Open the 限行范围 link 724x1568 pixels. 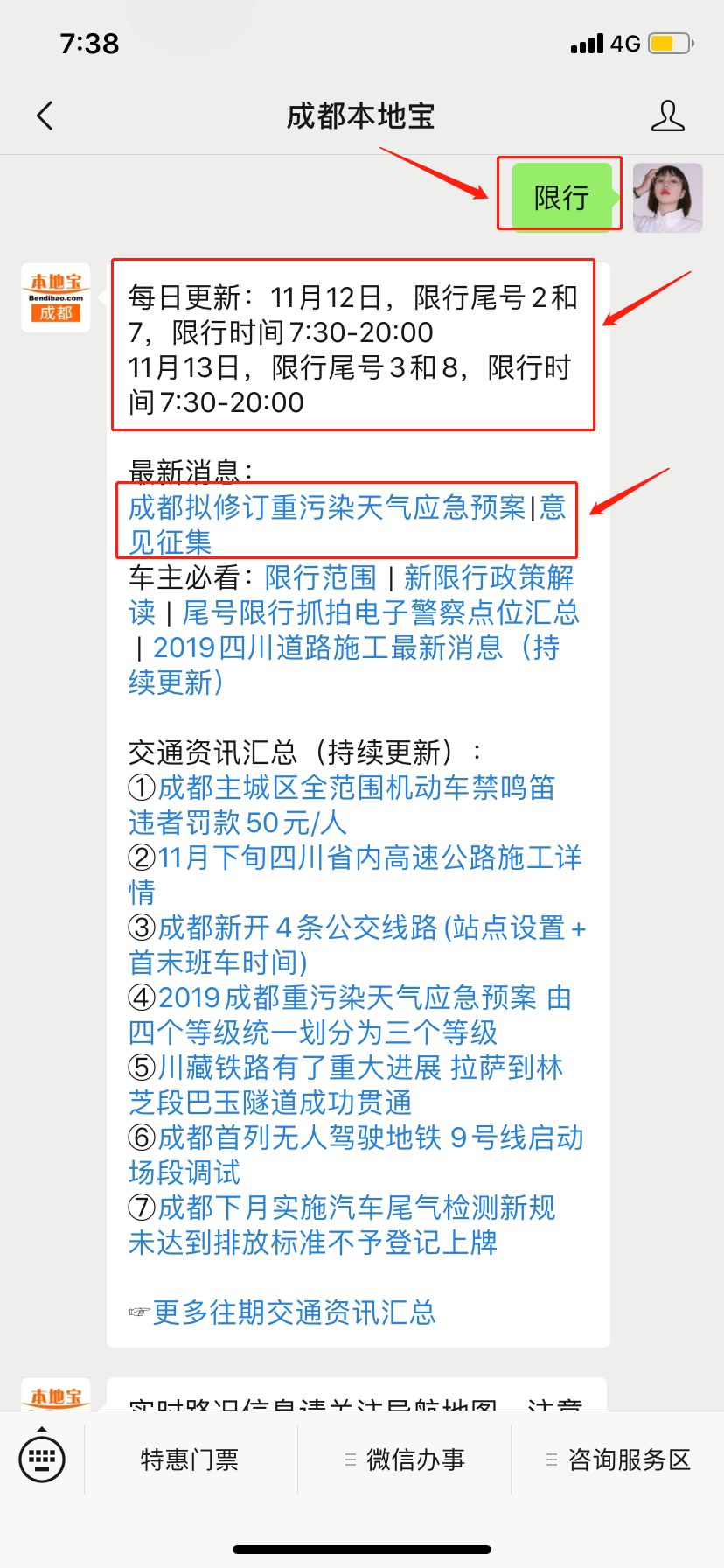click(321, 577)
